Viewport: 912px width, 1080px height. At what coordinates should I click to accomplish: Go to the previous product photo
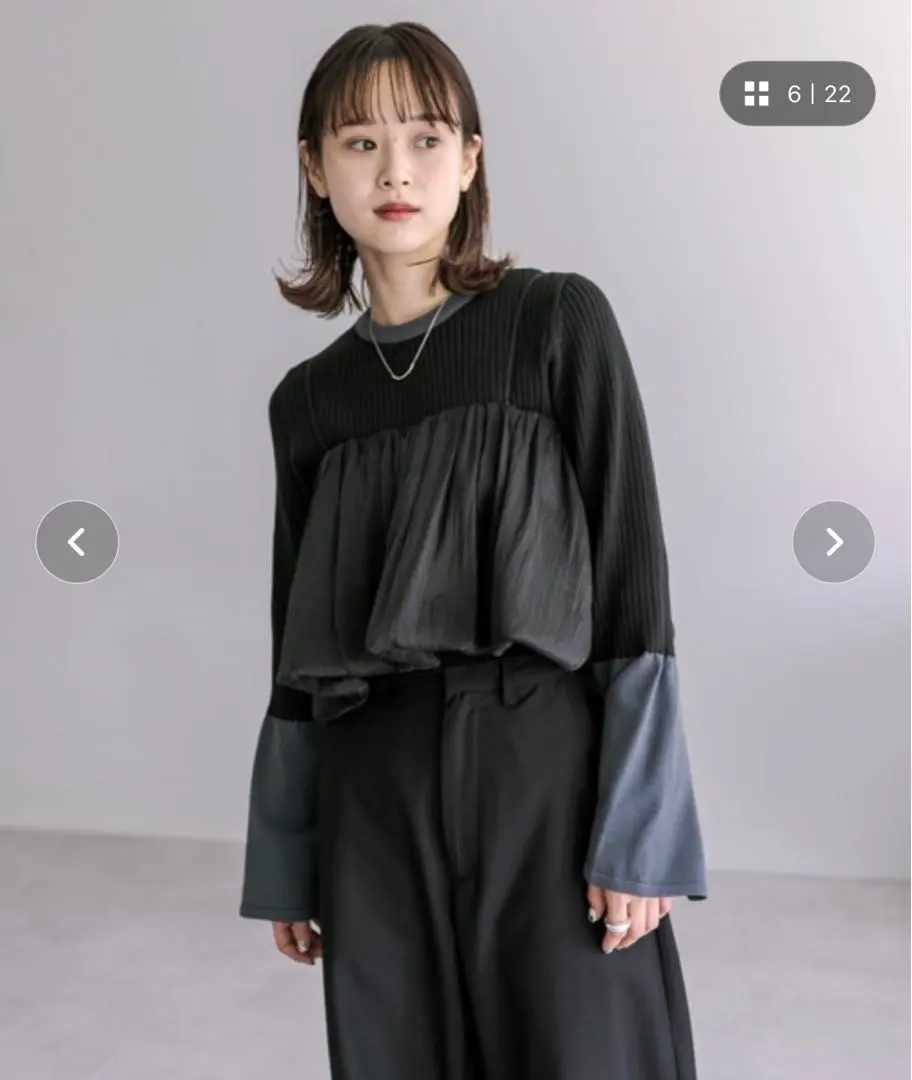click(77, 542)
